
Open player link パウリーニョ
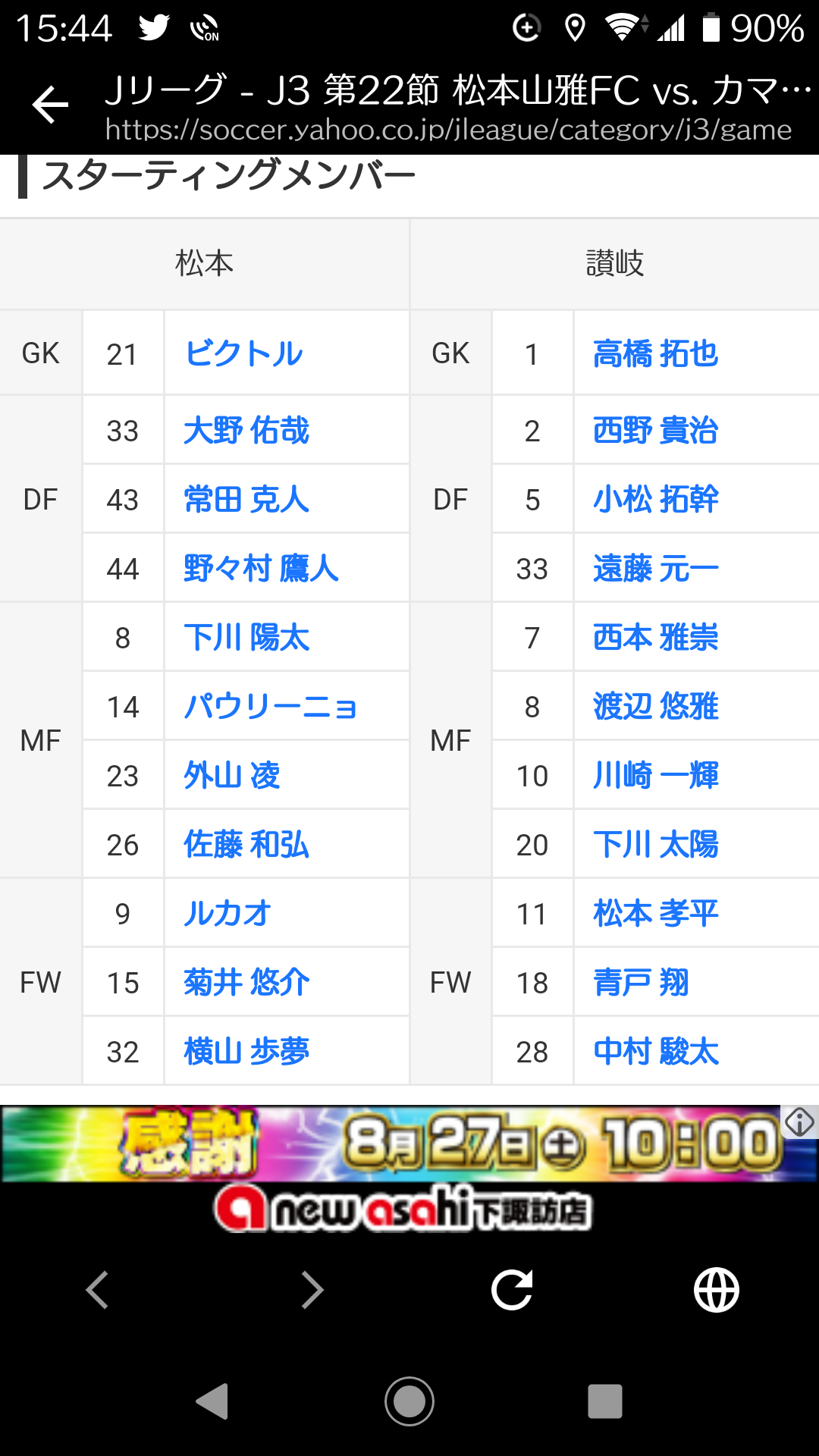click(271, 706)
